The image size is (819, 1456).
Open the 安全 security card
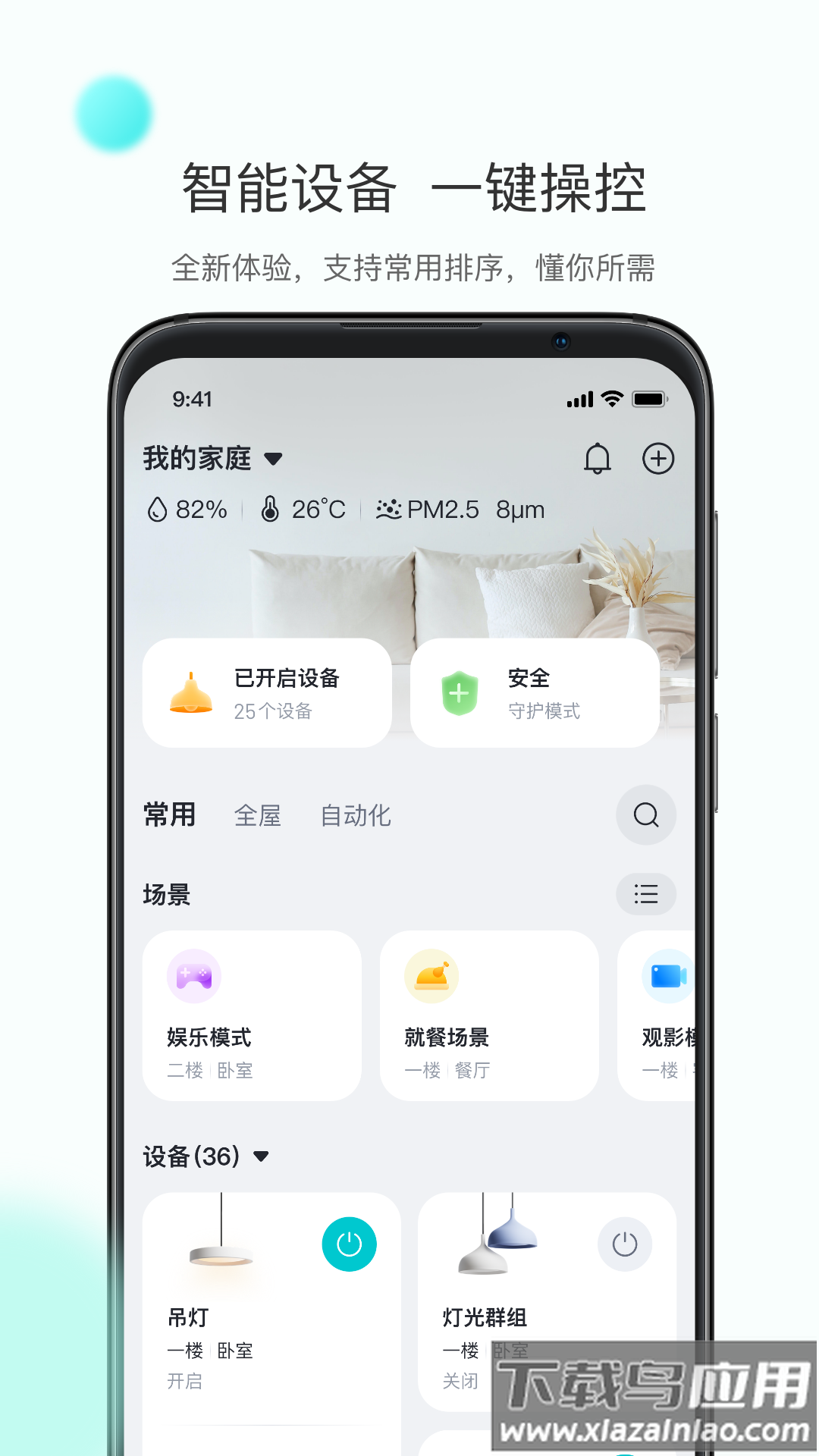(535, 692)
